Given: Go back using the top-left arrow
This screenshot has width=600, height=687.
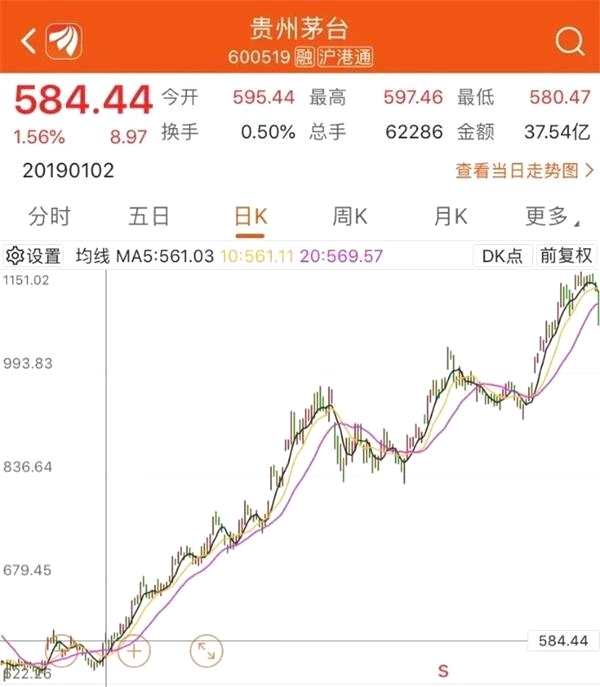Looking at the screenshot, I should tap(28, 41).
